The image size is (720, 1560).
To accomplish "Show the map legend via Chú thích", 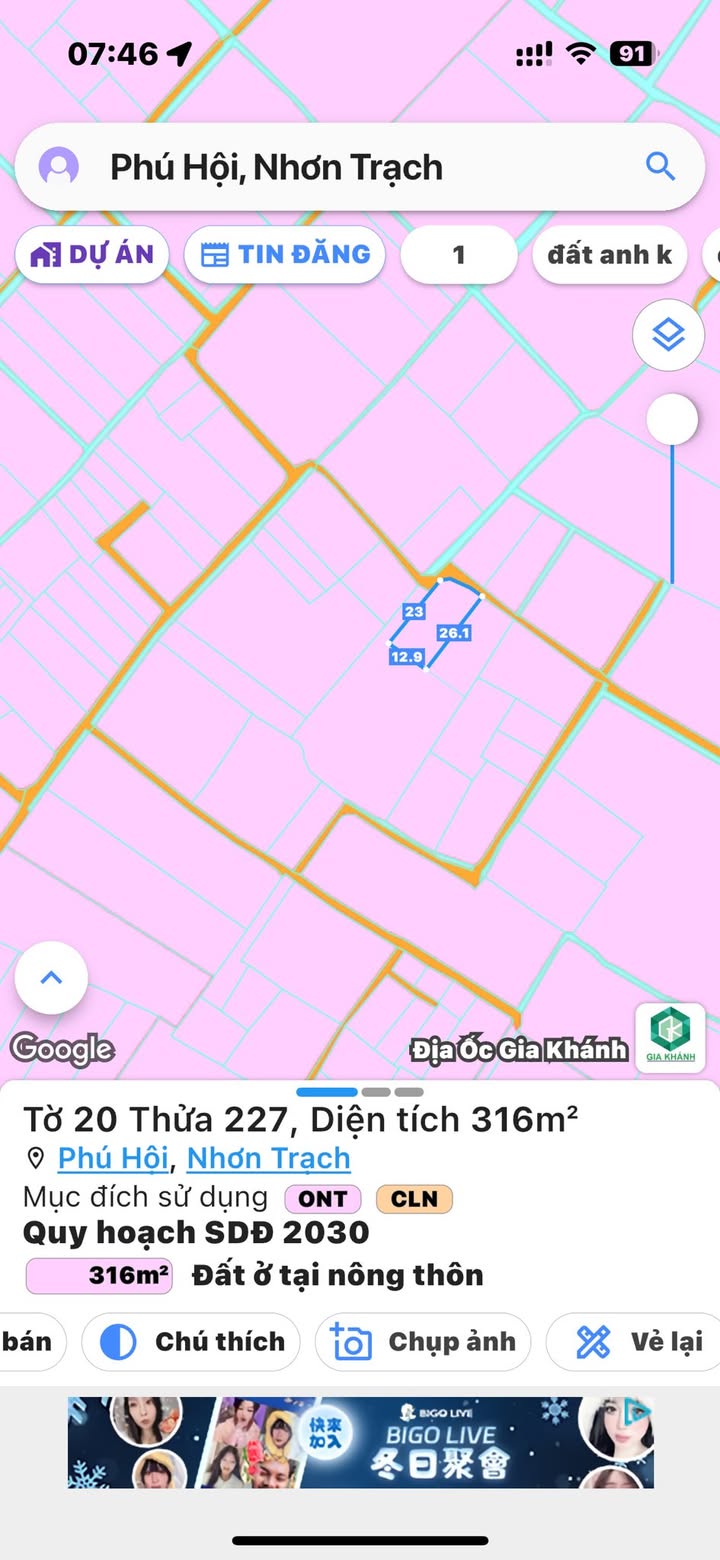I will point(190,1342).
